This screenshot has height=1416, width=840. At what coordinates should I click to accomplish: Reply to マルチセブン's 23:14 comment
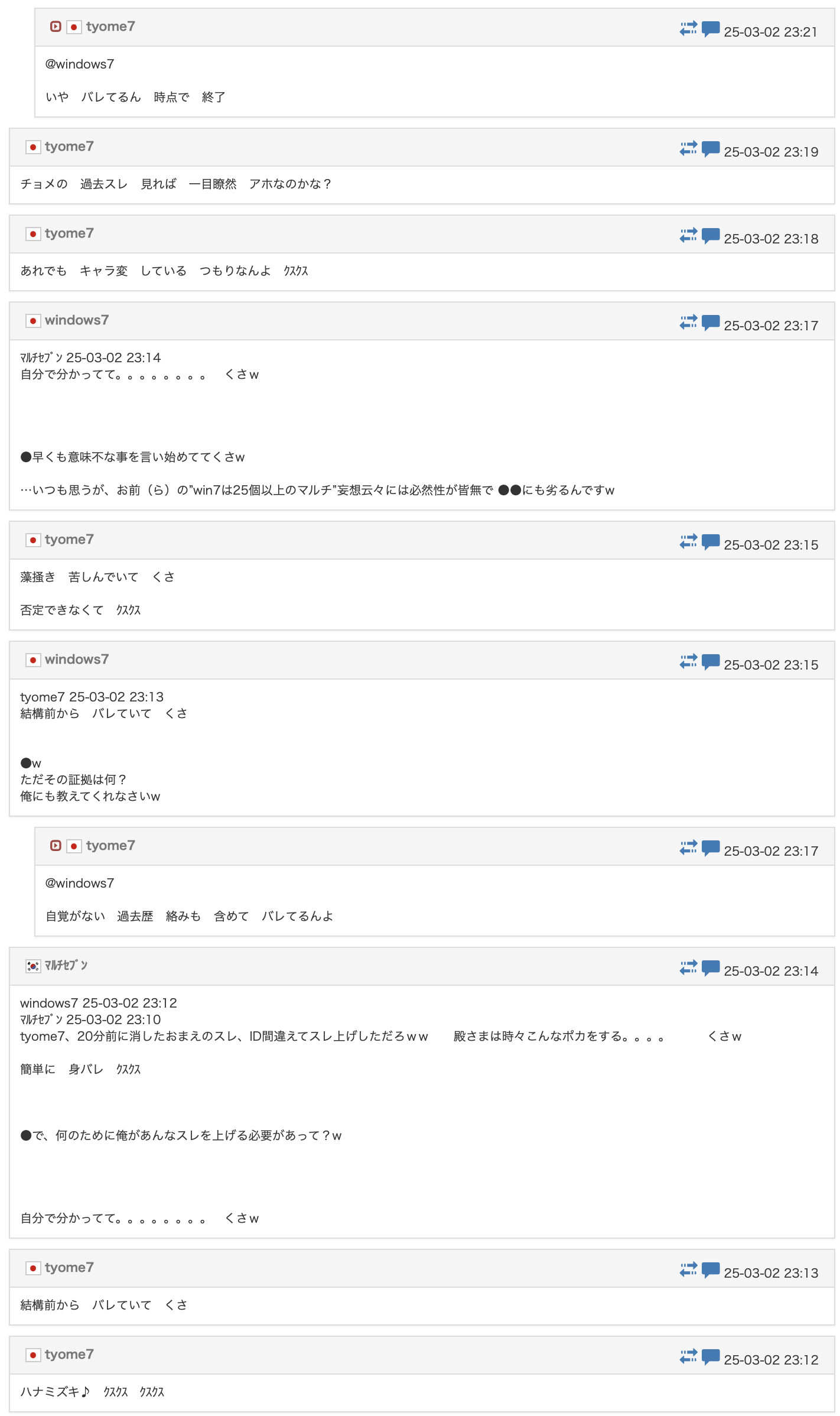pyautogui.click(x=710, y=968)
